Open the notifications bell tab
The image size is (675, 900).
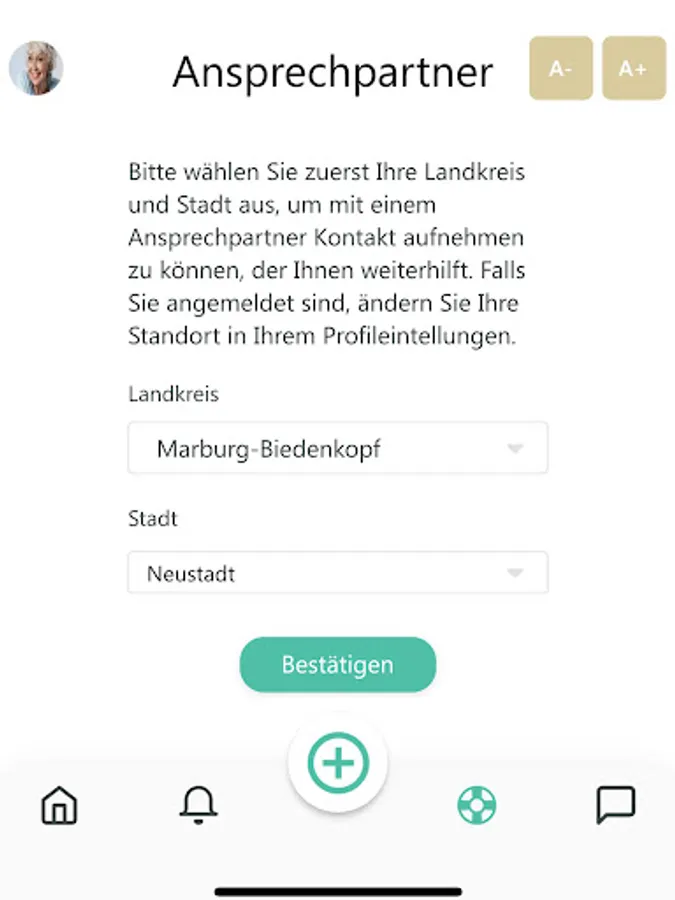[198, 804]
